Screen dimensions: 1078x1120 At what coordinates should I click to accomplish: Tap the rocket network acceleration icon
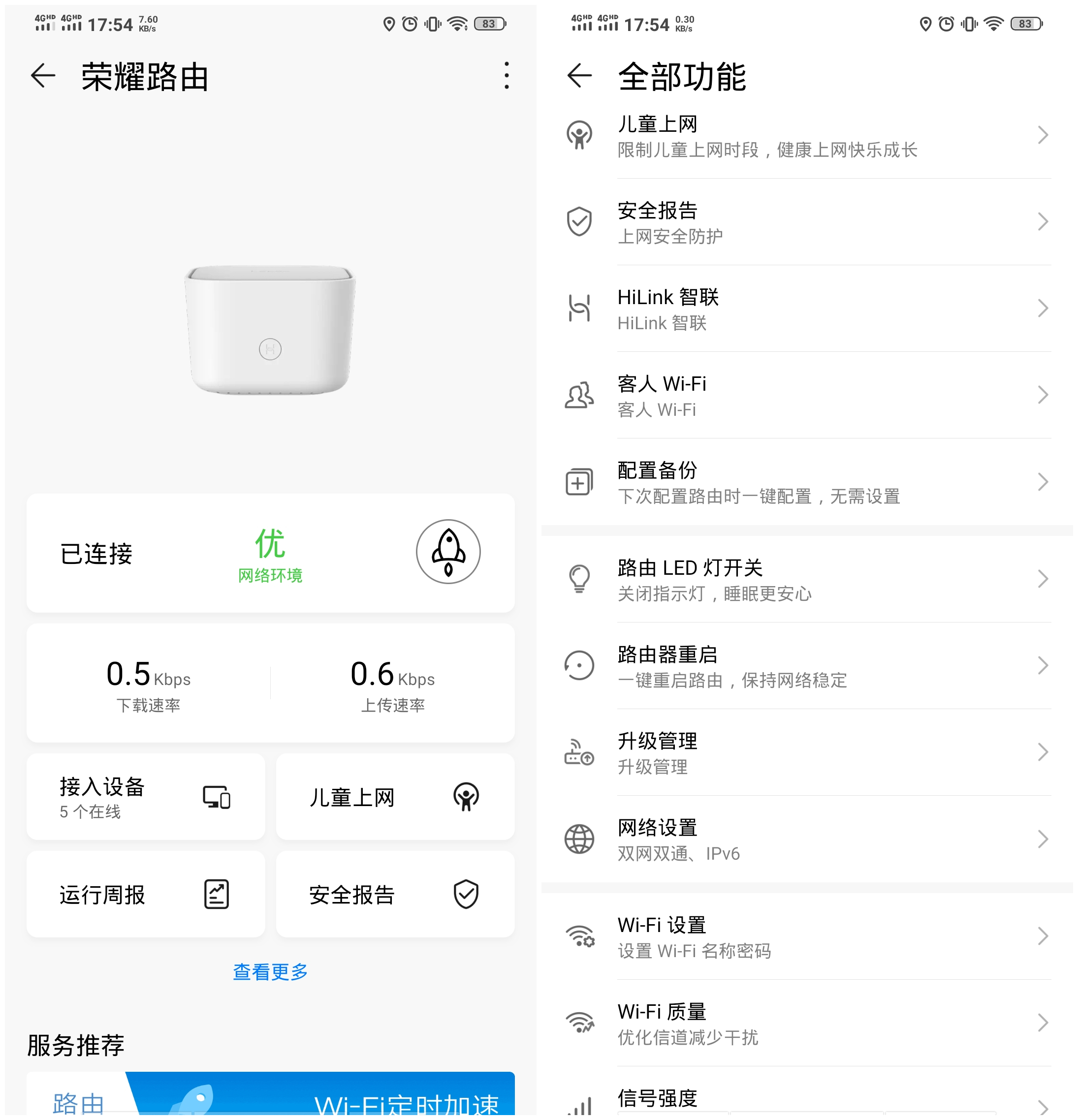pyautogui.click(x=448, y=552)
